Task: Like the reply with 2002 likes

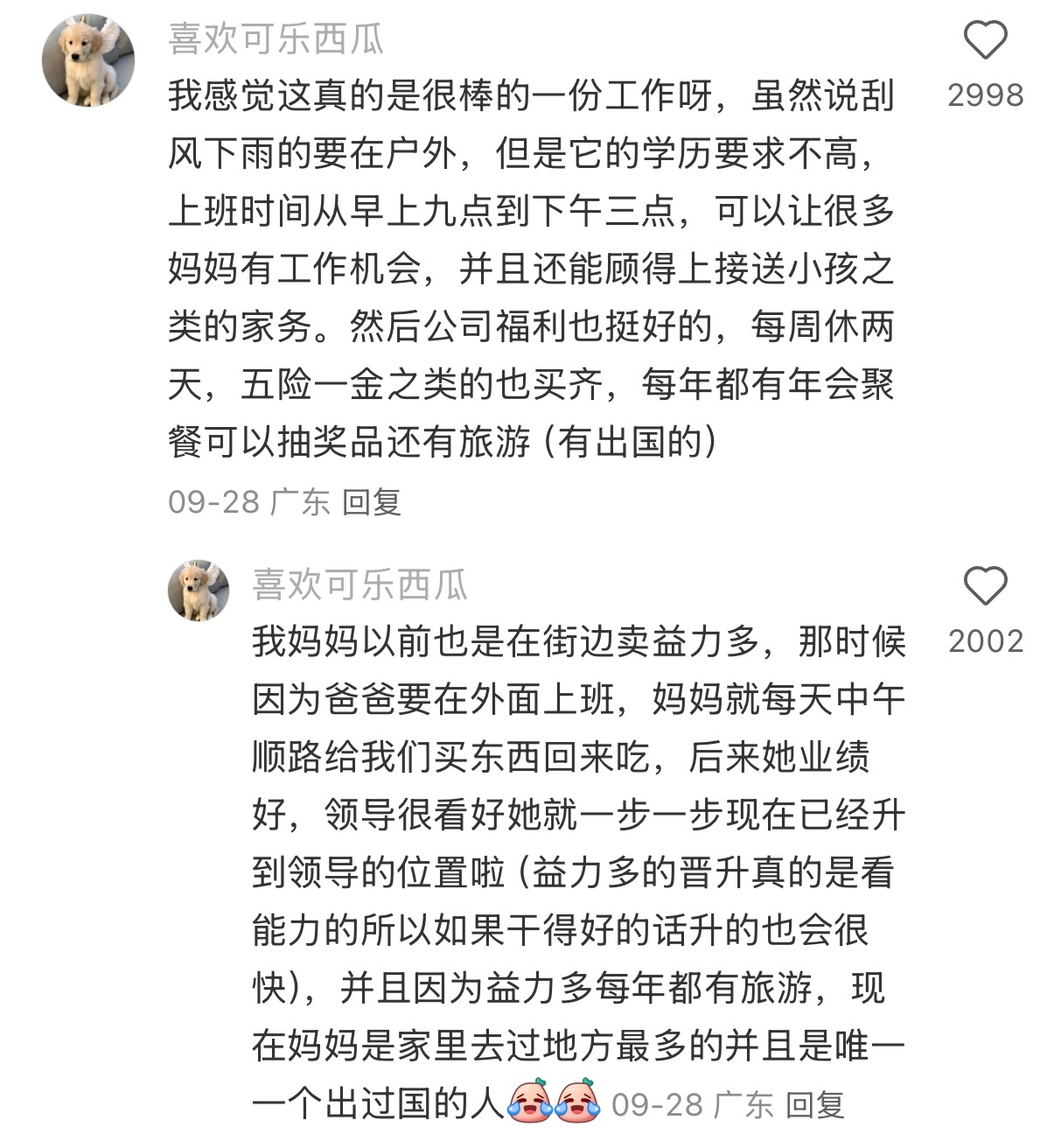Action: point(985,586)
